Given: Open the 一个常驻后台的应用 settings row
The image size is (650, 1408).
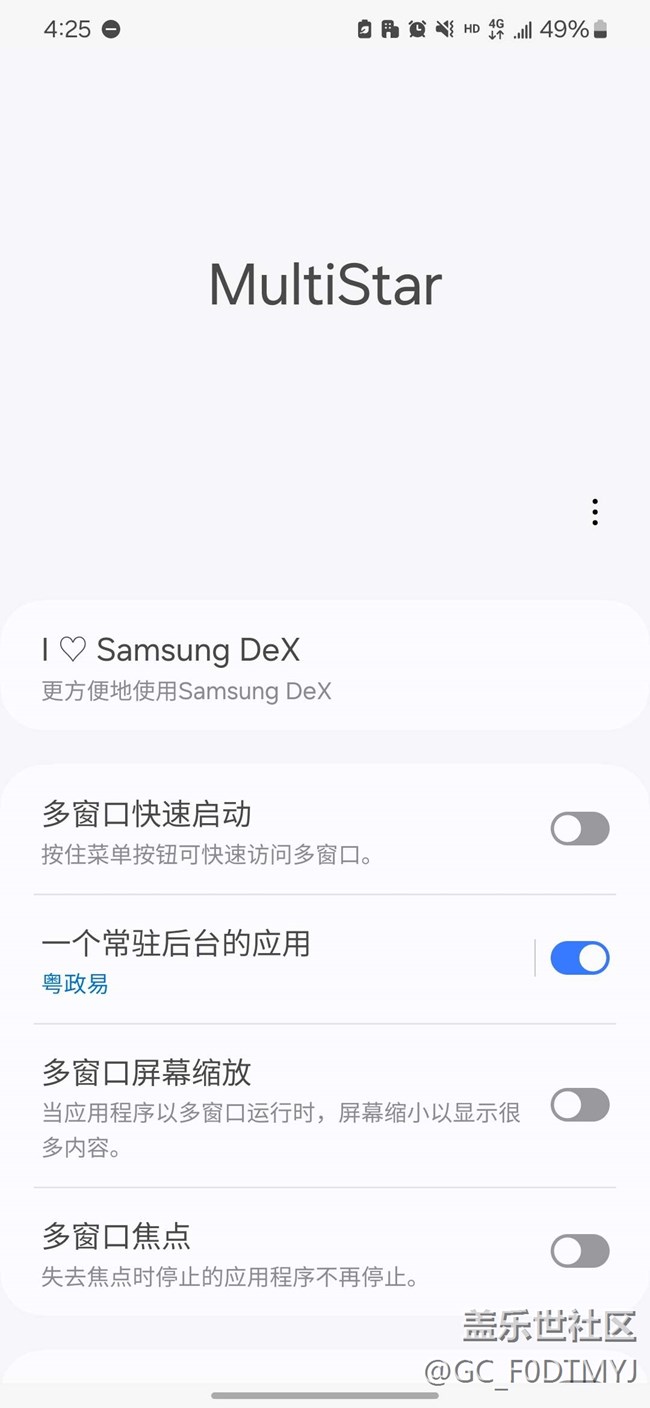Looking at the screenshot, I should coord(280,959).
